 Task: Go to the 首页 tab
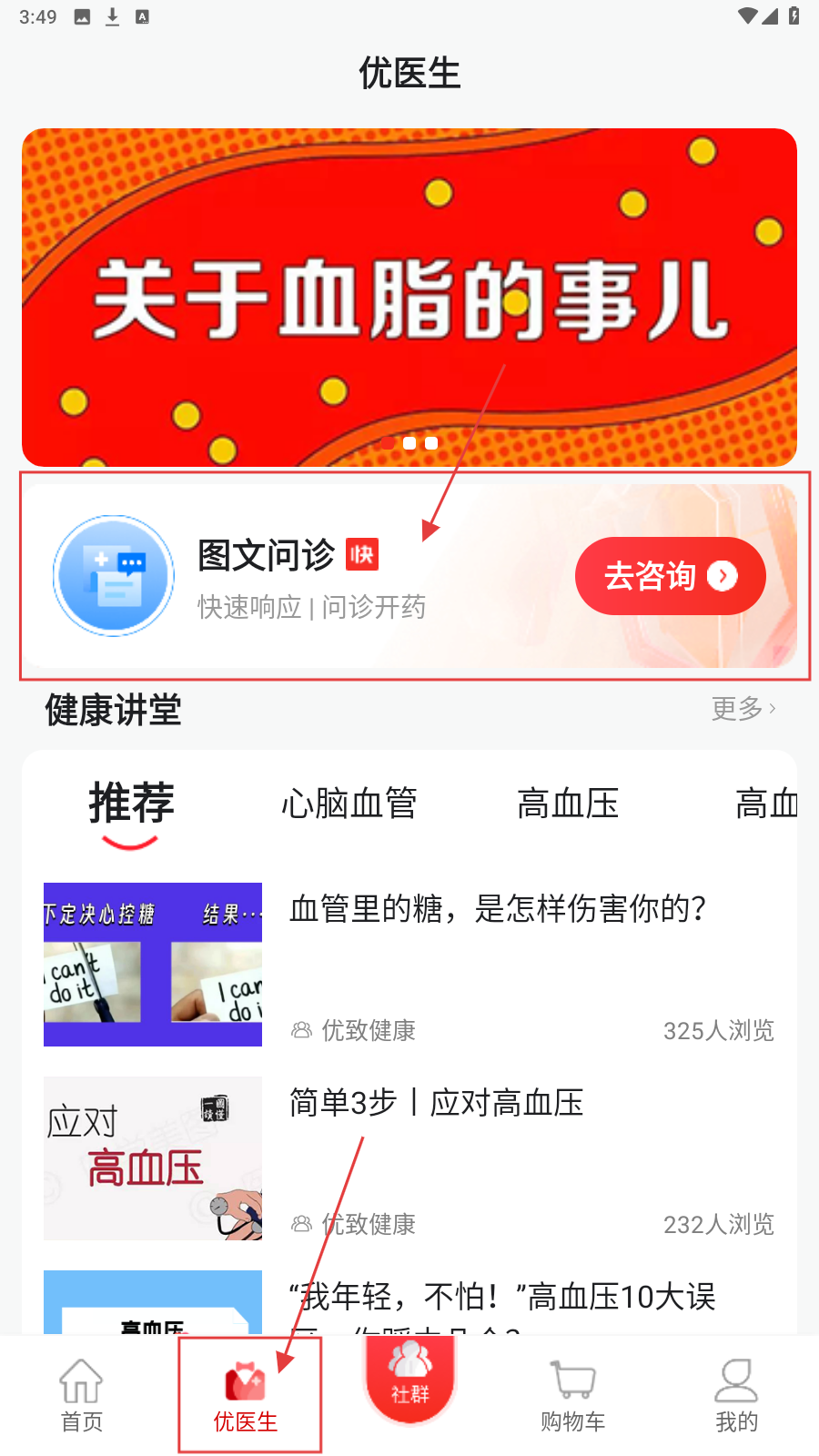[x=82, y=1395]
